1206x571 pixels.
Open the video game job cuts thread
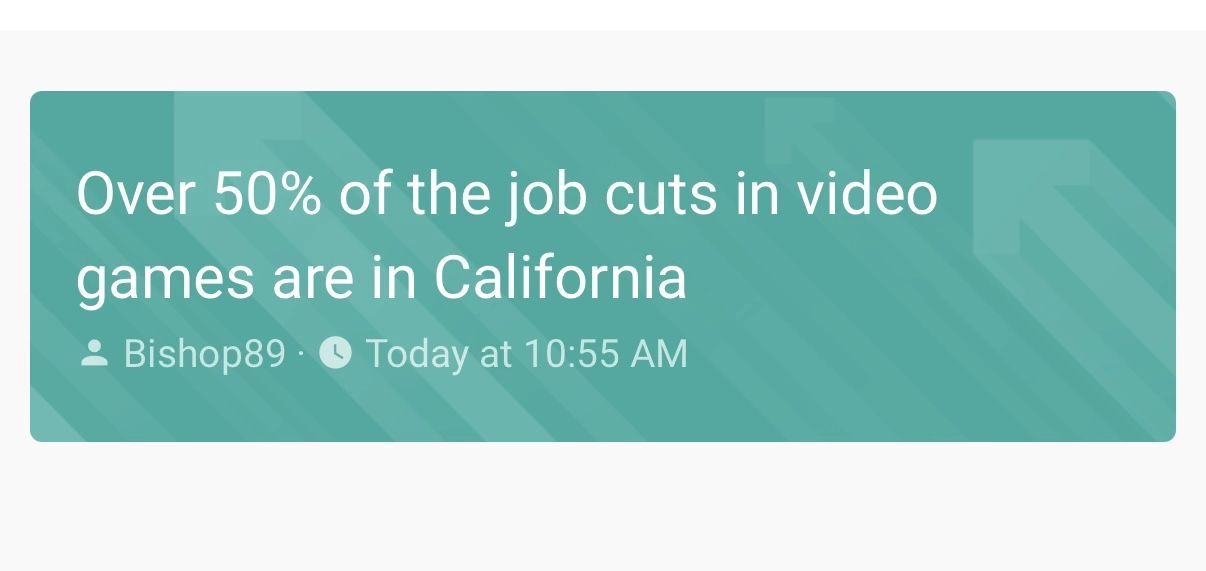click(507, 237)
